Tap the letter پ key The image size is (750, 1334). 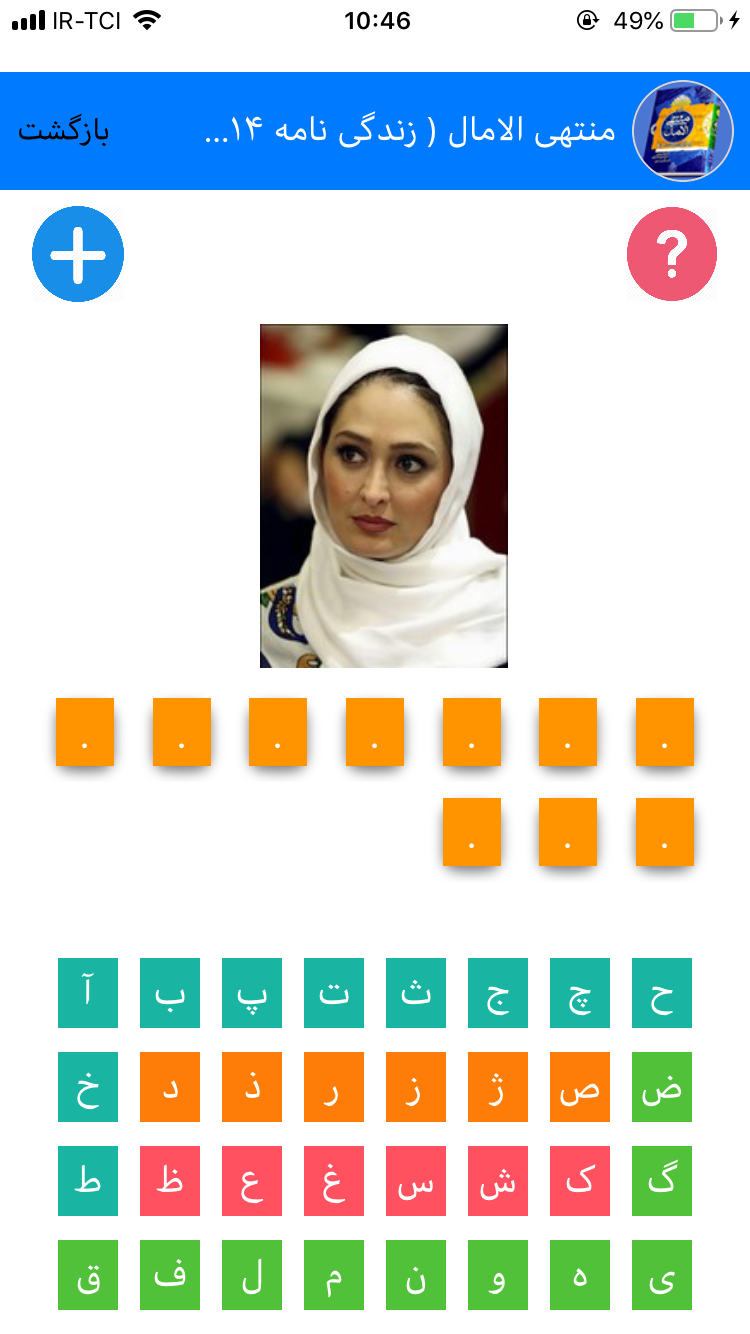252,993
